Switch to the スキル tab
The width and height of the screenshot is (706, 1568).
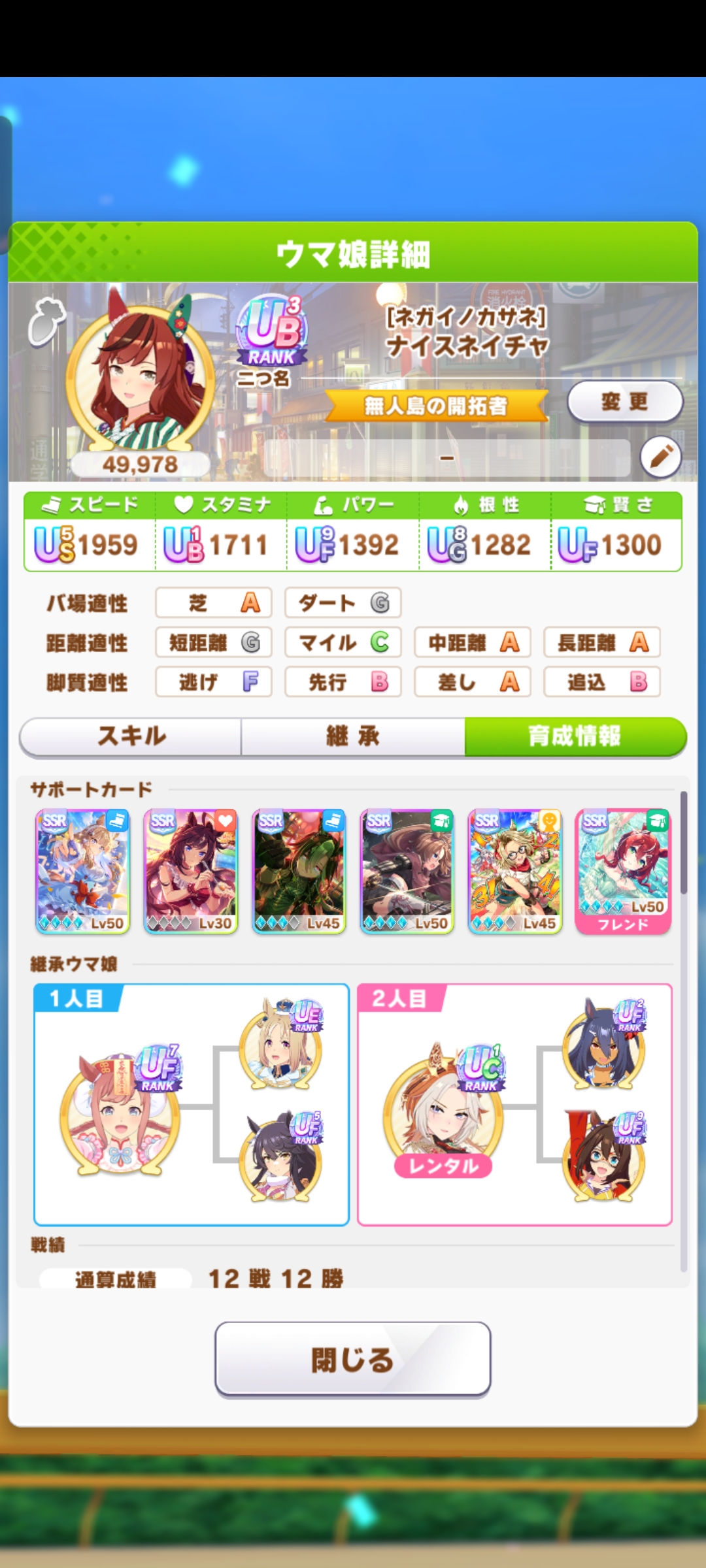(x=131, y=736)
